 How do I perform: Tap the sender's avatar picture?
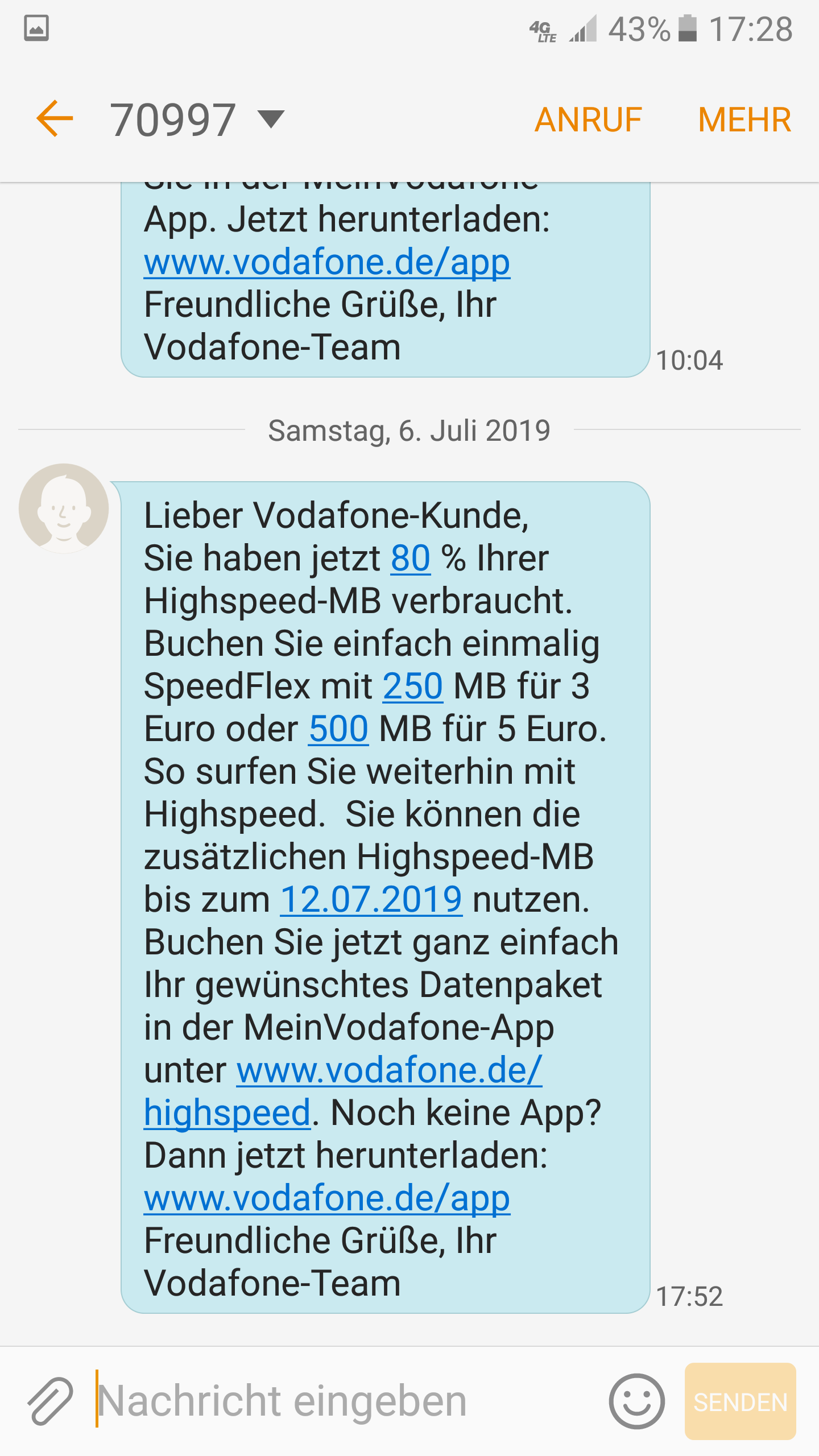point(64,508)
